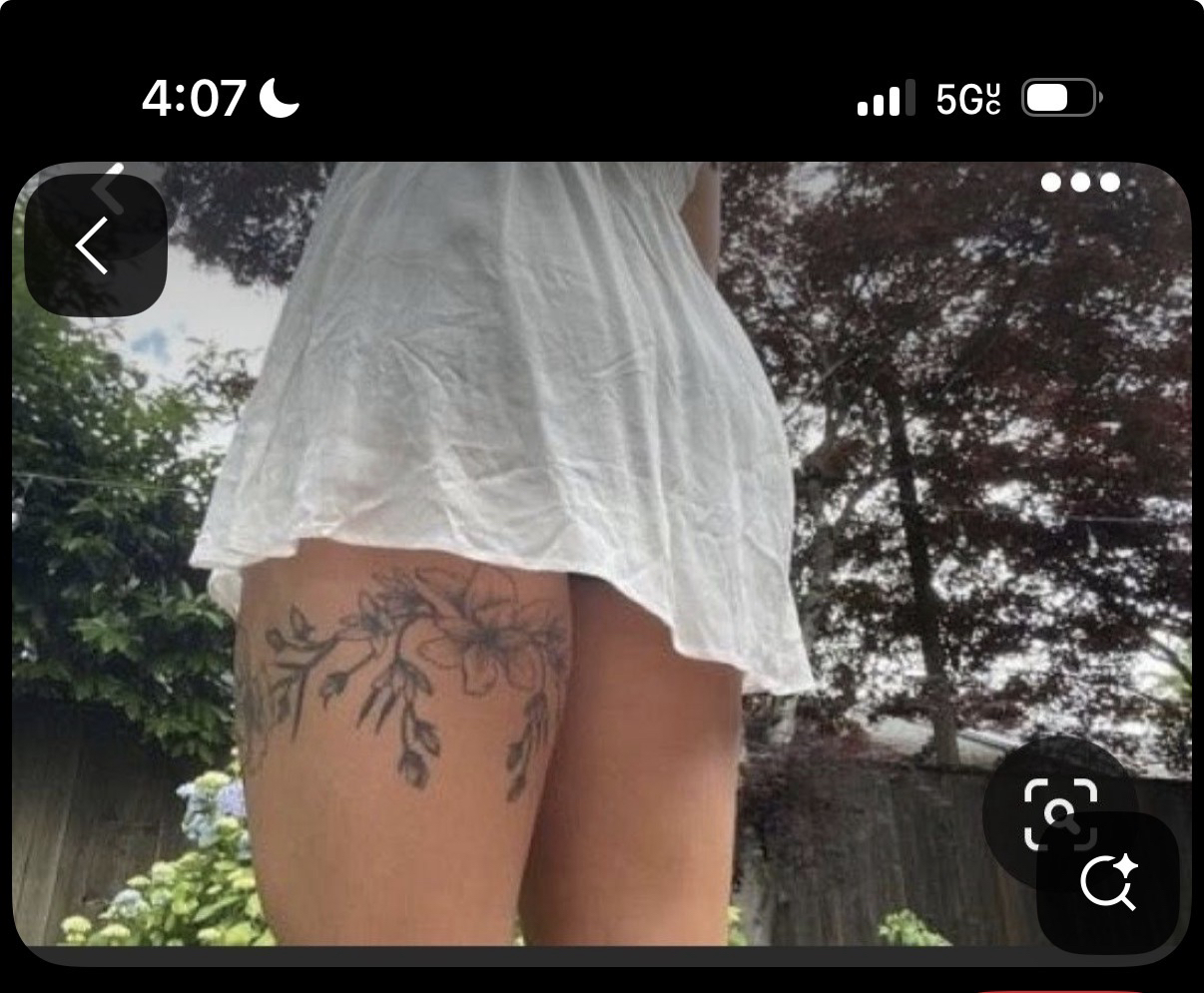Go back with the arrow button

pyautogui.click(x=94, y=246)
